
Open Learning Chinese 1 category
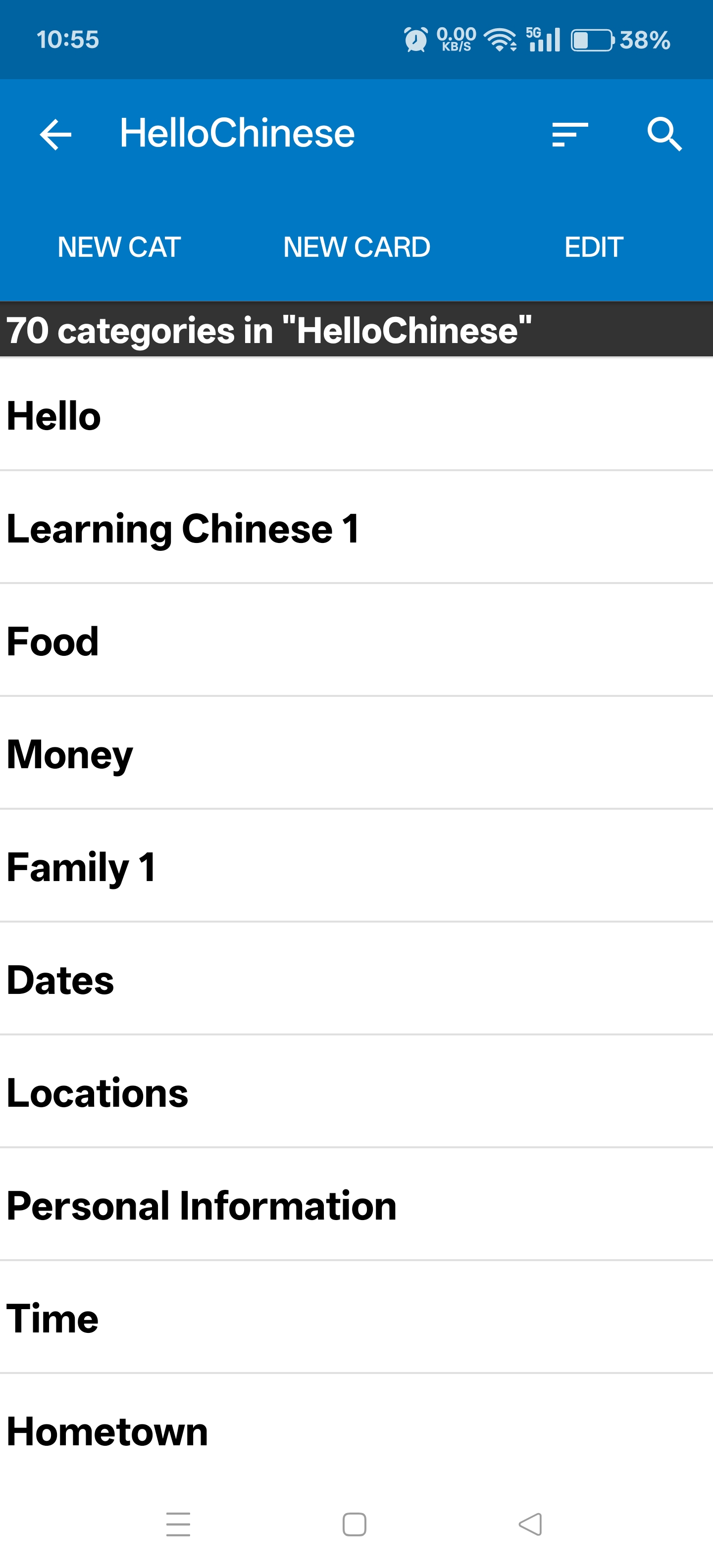coord(356,528)
